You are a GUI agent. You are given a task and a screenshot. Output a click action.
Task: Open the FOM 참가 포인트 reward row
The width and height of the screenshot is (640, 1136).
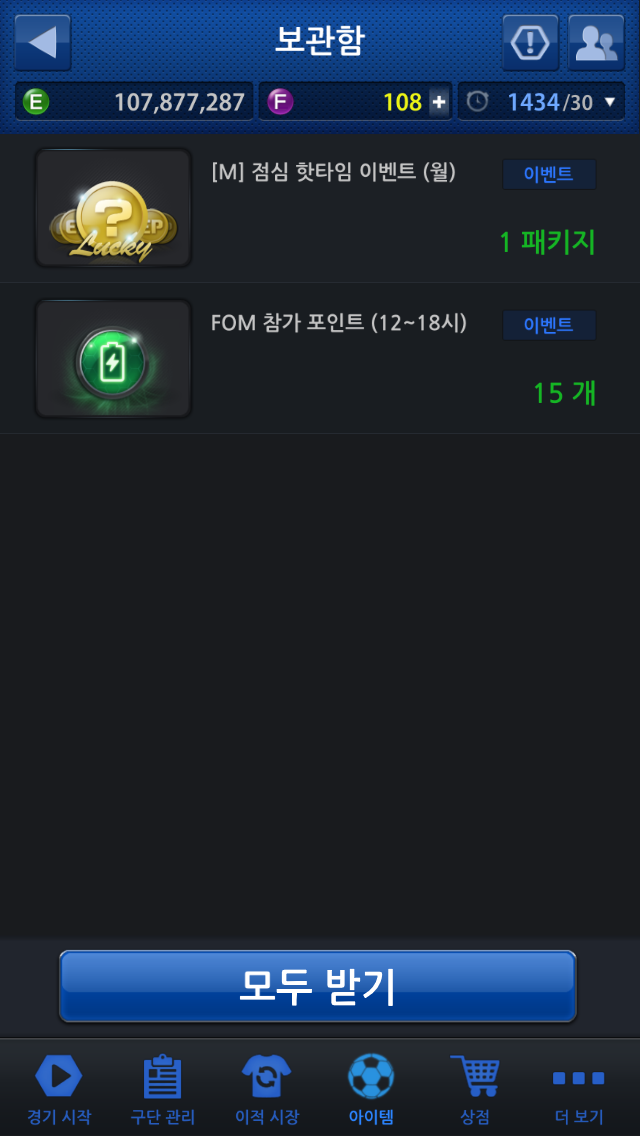320,358
